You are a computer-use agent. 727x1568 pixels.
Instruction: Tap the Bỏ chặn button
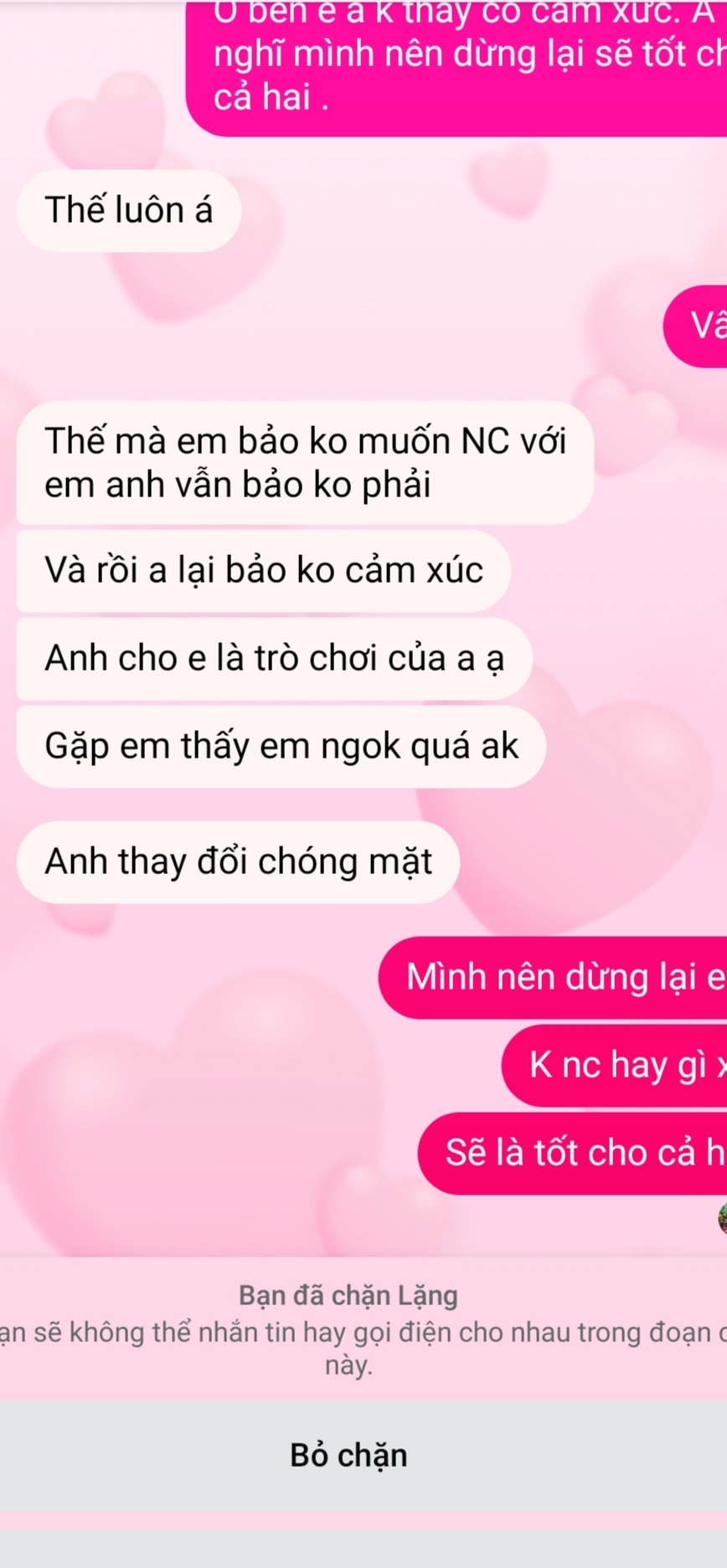point(349,1455)
